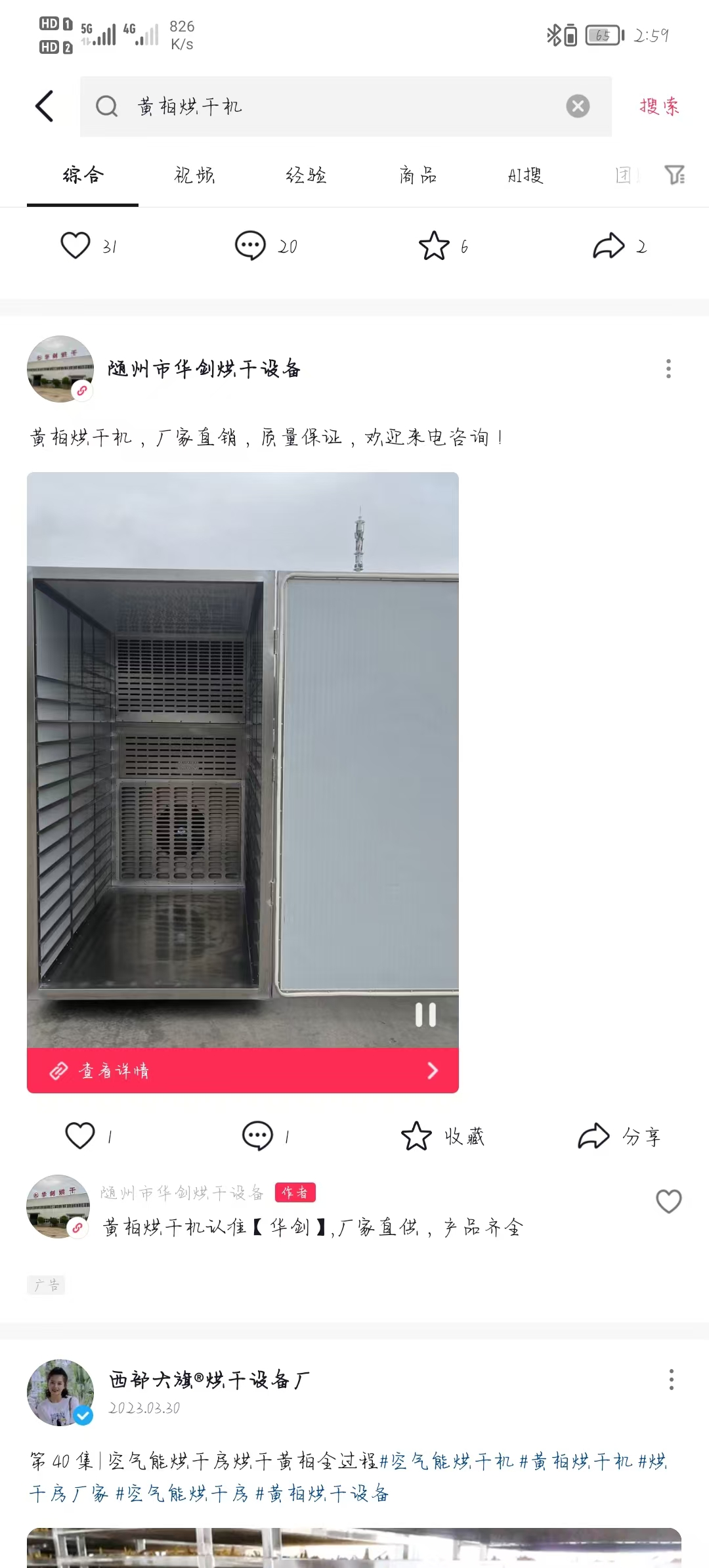The width and height of the screenshot is (709, 1568).
Task: Open the overflow menu on 西部大旗 post
Action: point(671,1380)
